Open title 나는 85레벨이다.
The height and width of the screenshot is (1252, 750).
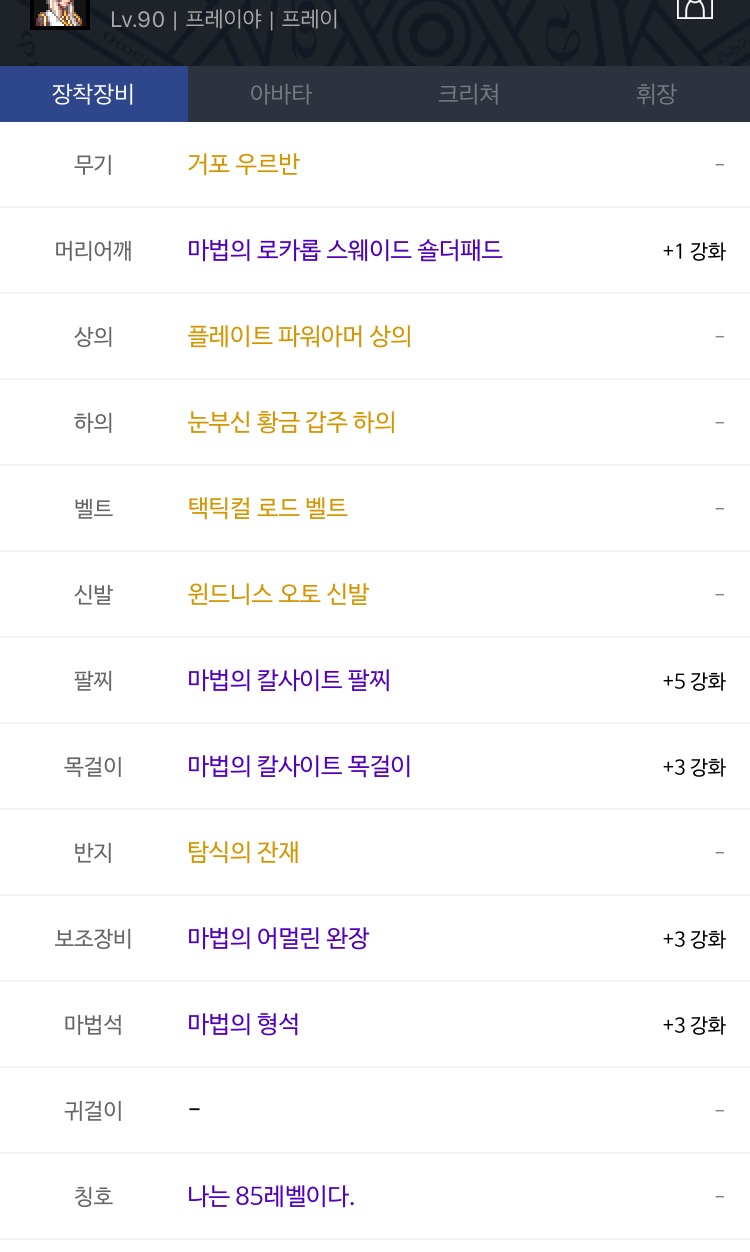click(271, 1196)
